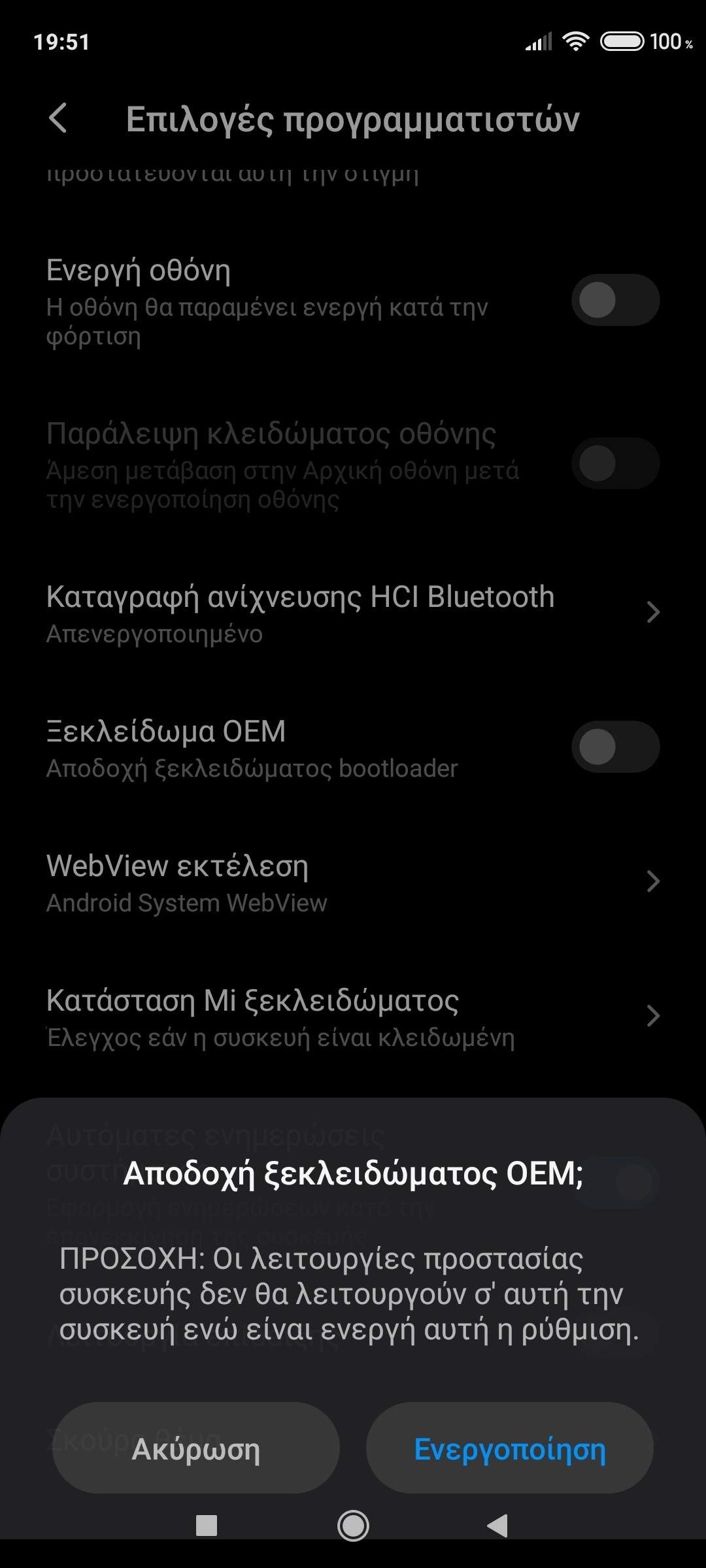Tap the system home button
The image size is (706, 1568).
353,1526
